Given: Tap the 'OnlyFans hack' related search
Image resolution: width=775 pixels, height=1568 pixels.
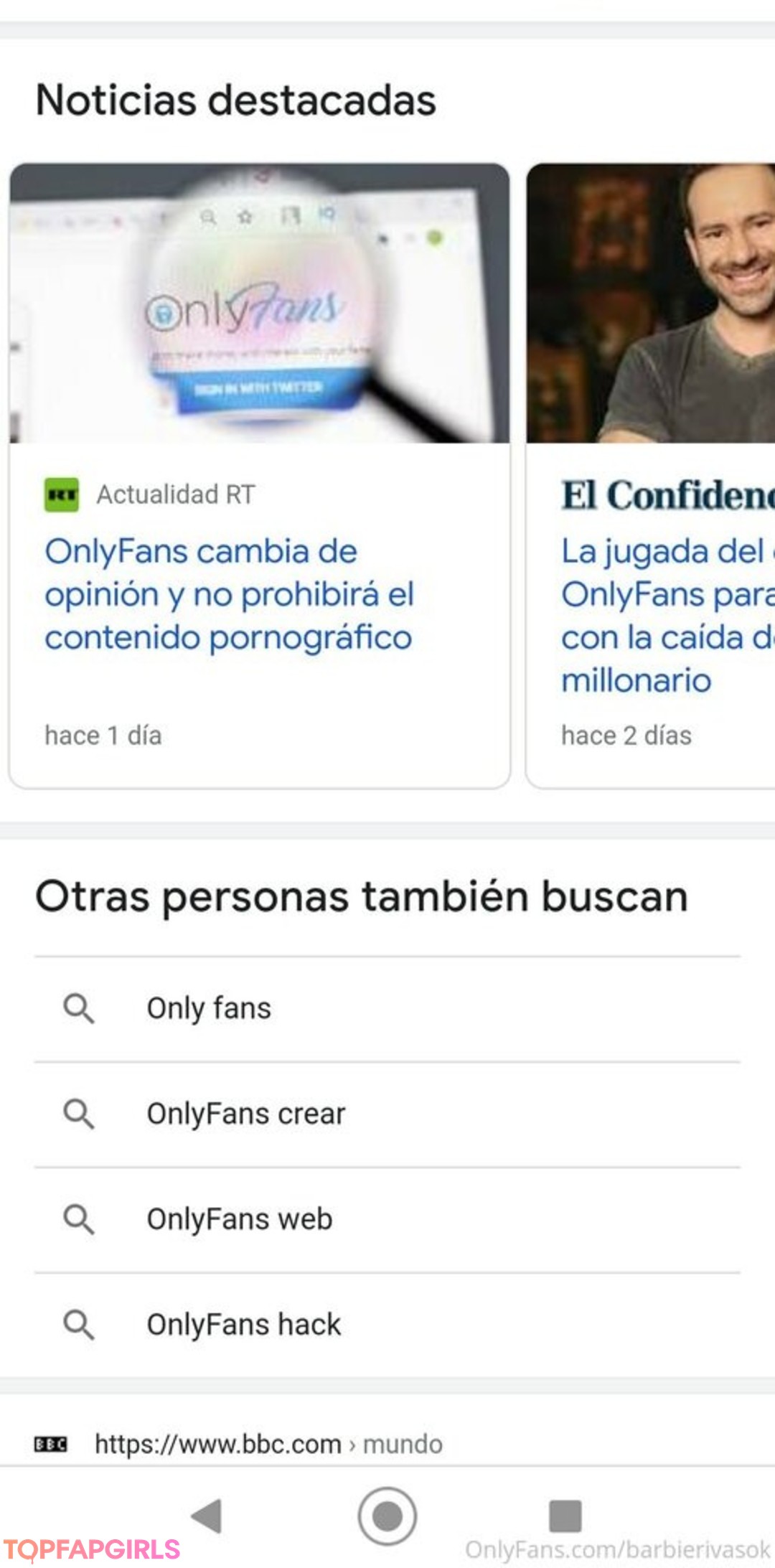Looking at the screenshot, I should [387, 1325].
